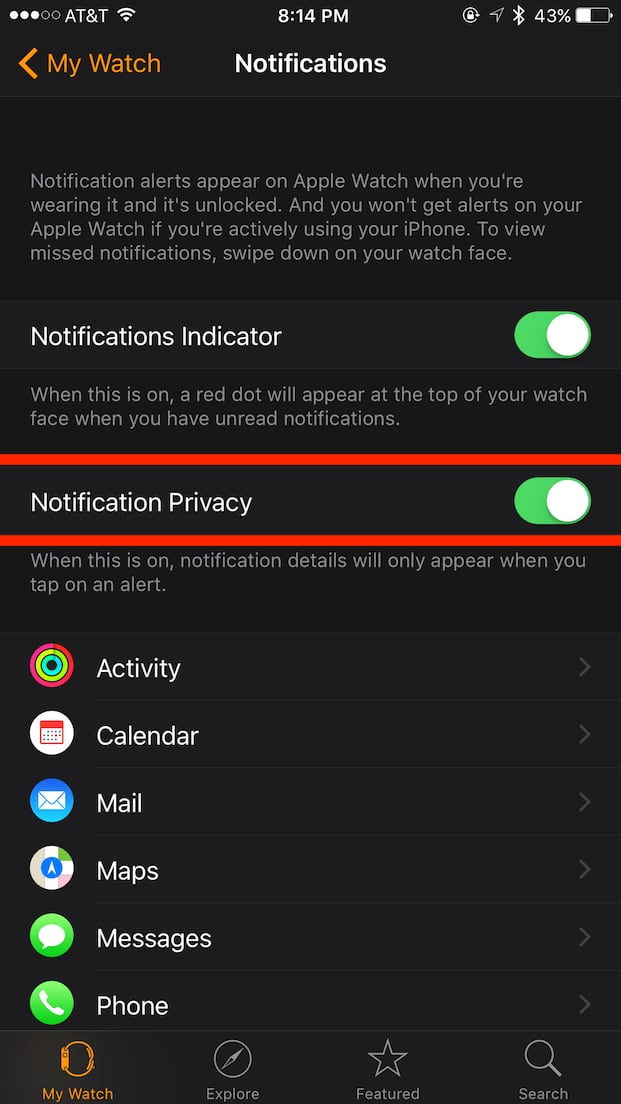621x1104 pixels.
Task: Go back to My Watch
Action: pyautogui.click(x=89, y=64)
